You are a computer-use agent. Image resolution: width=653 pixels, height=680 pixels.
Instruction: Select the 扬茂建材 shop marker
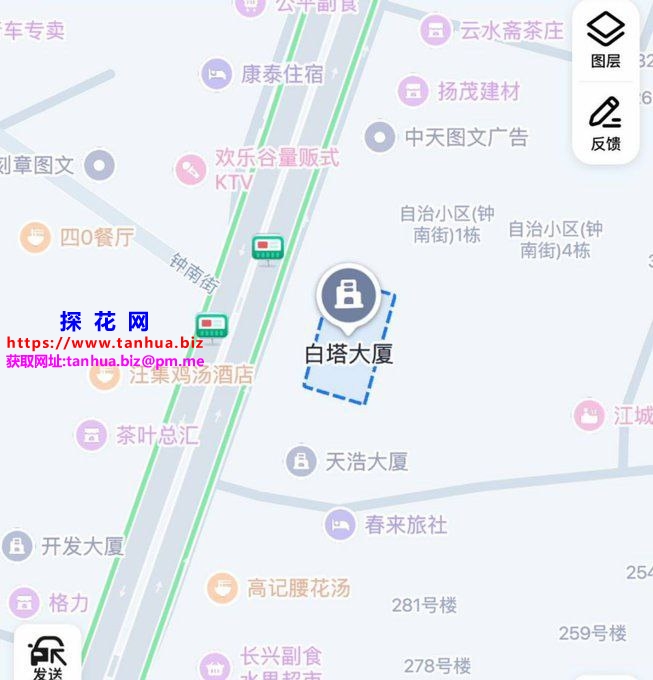tap(414, 92)
